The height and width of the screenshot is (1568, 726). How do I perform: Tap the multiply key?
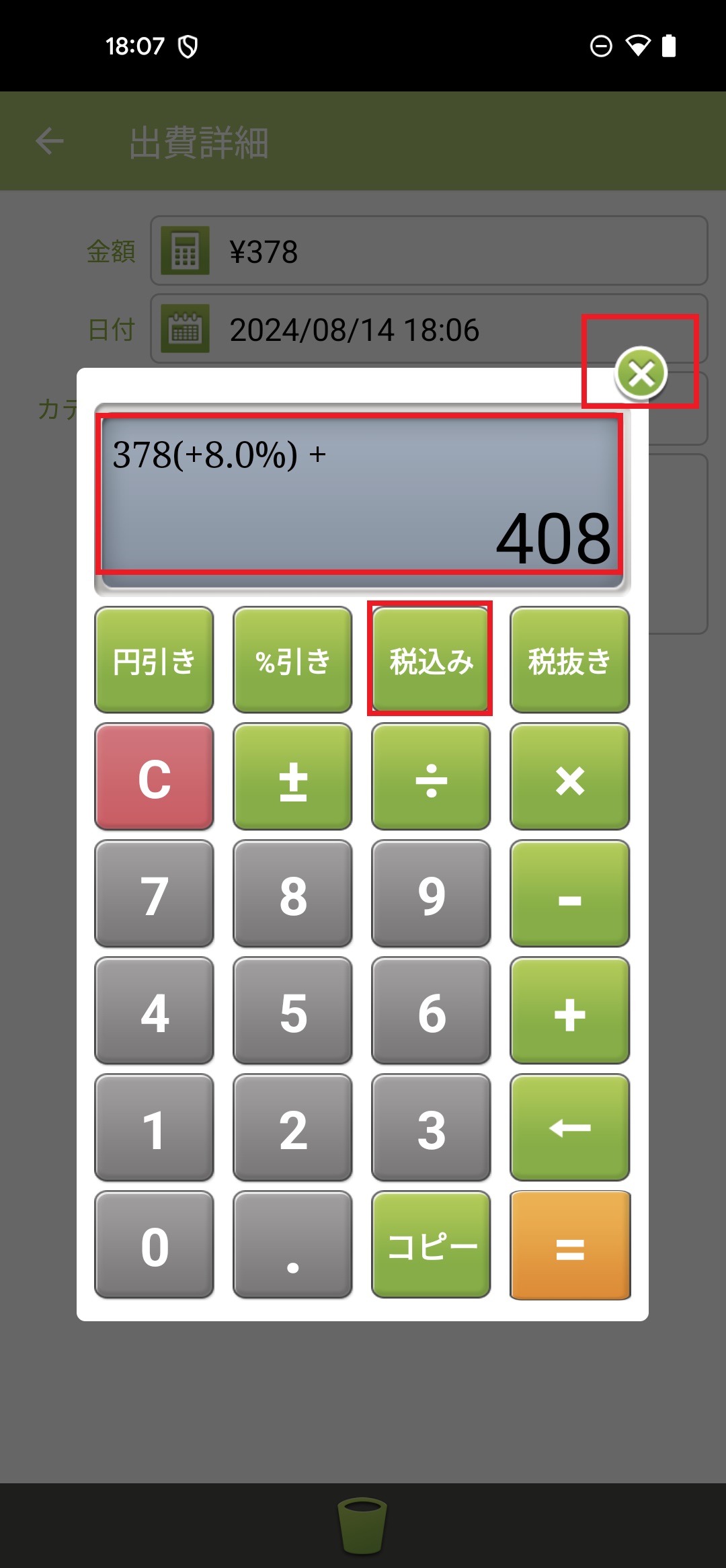coord(569,777)
